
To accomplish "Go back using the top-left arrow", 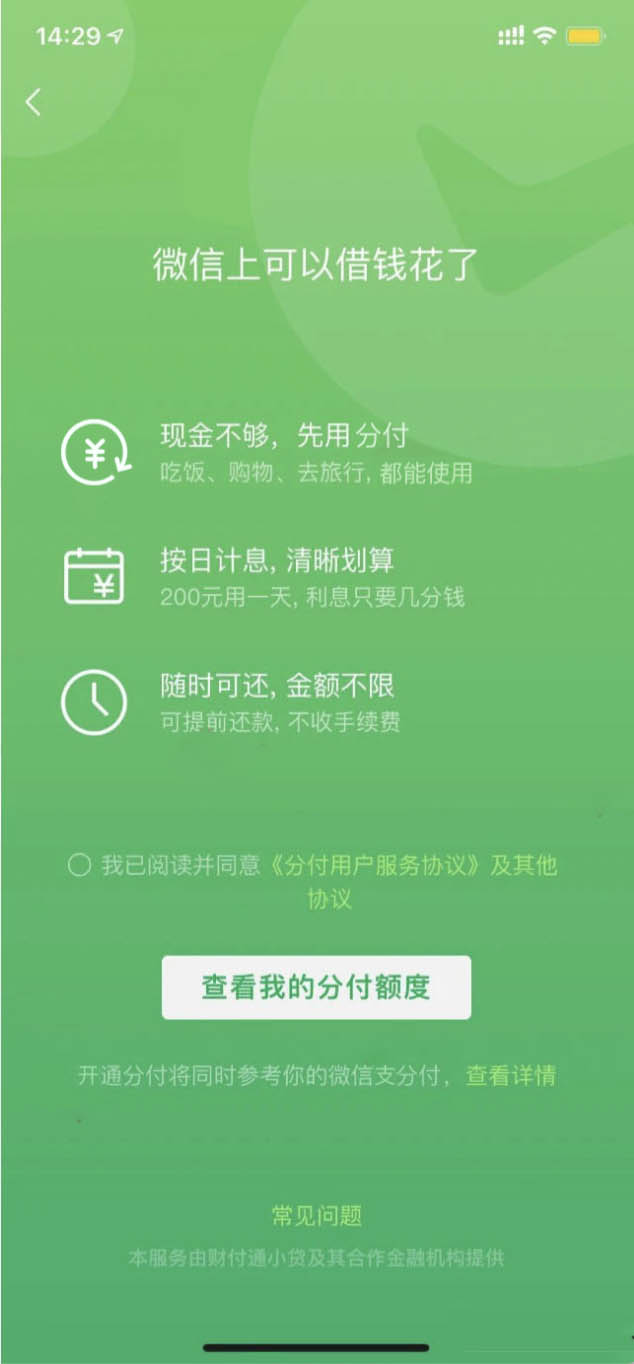I will pos(34,101).
